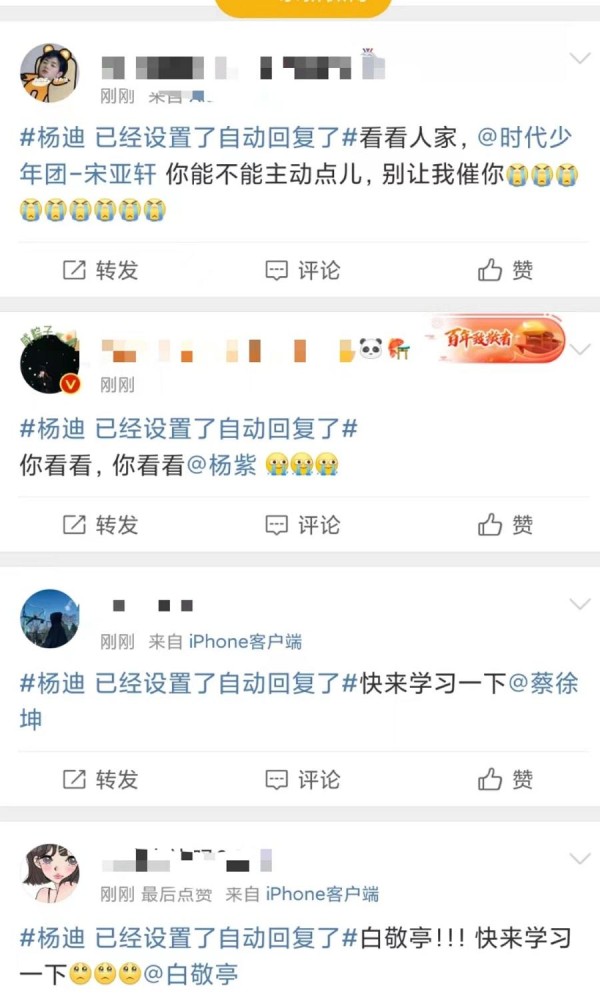Open avatar of the 蔡徐坤 post's author

(x=49, y=618)
